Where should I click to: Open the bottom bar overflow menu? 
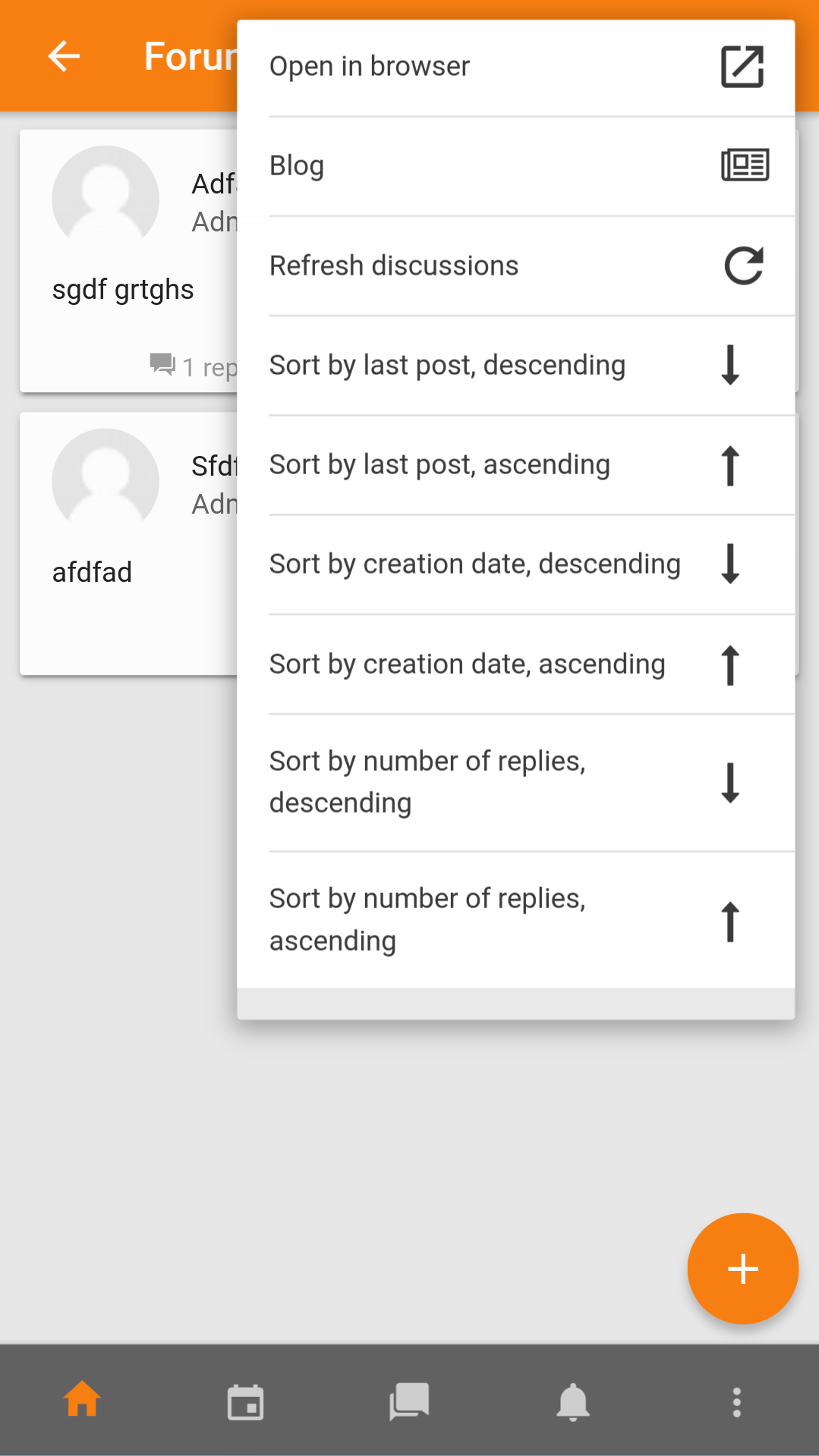pos(736,1402)
